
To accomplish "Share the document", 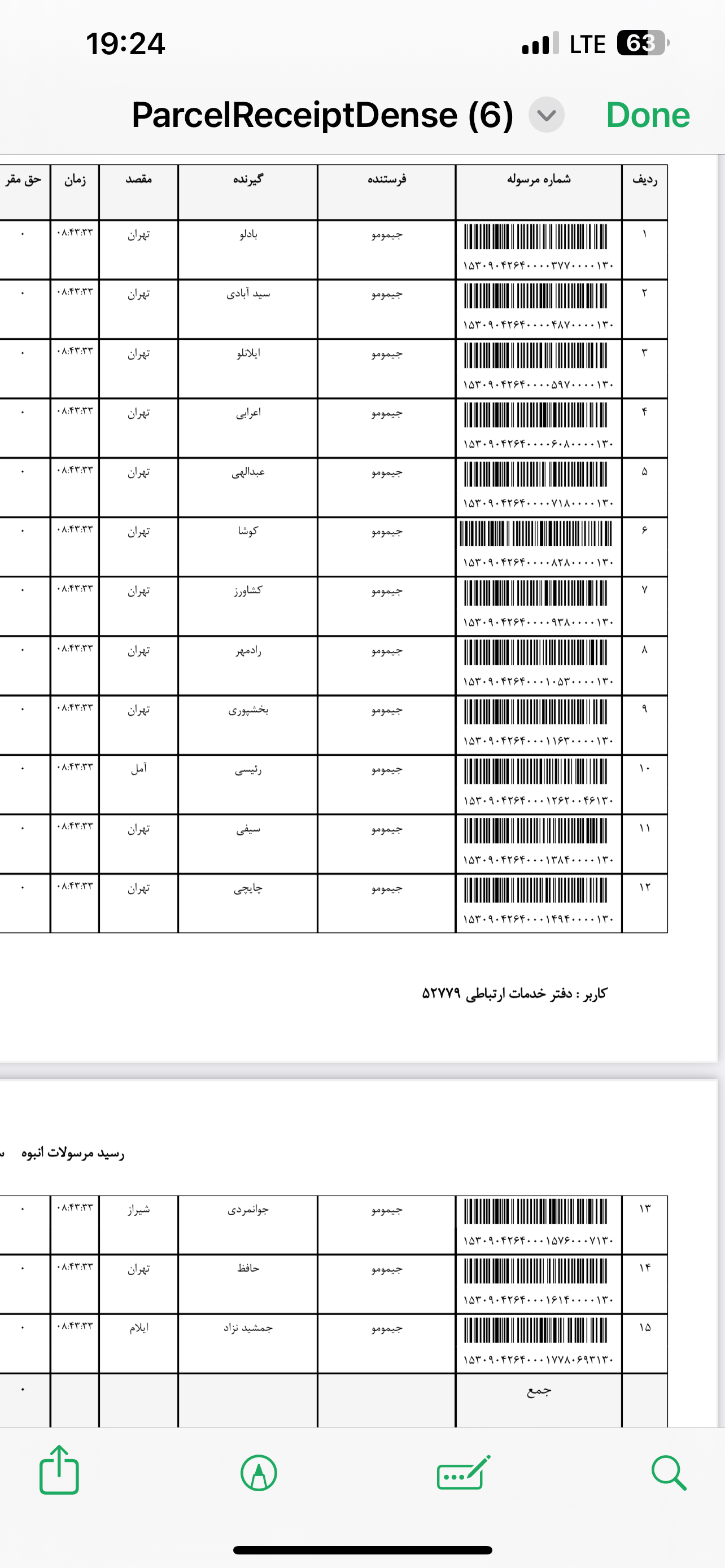I will 59,1470.
